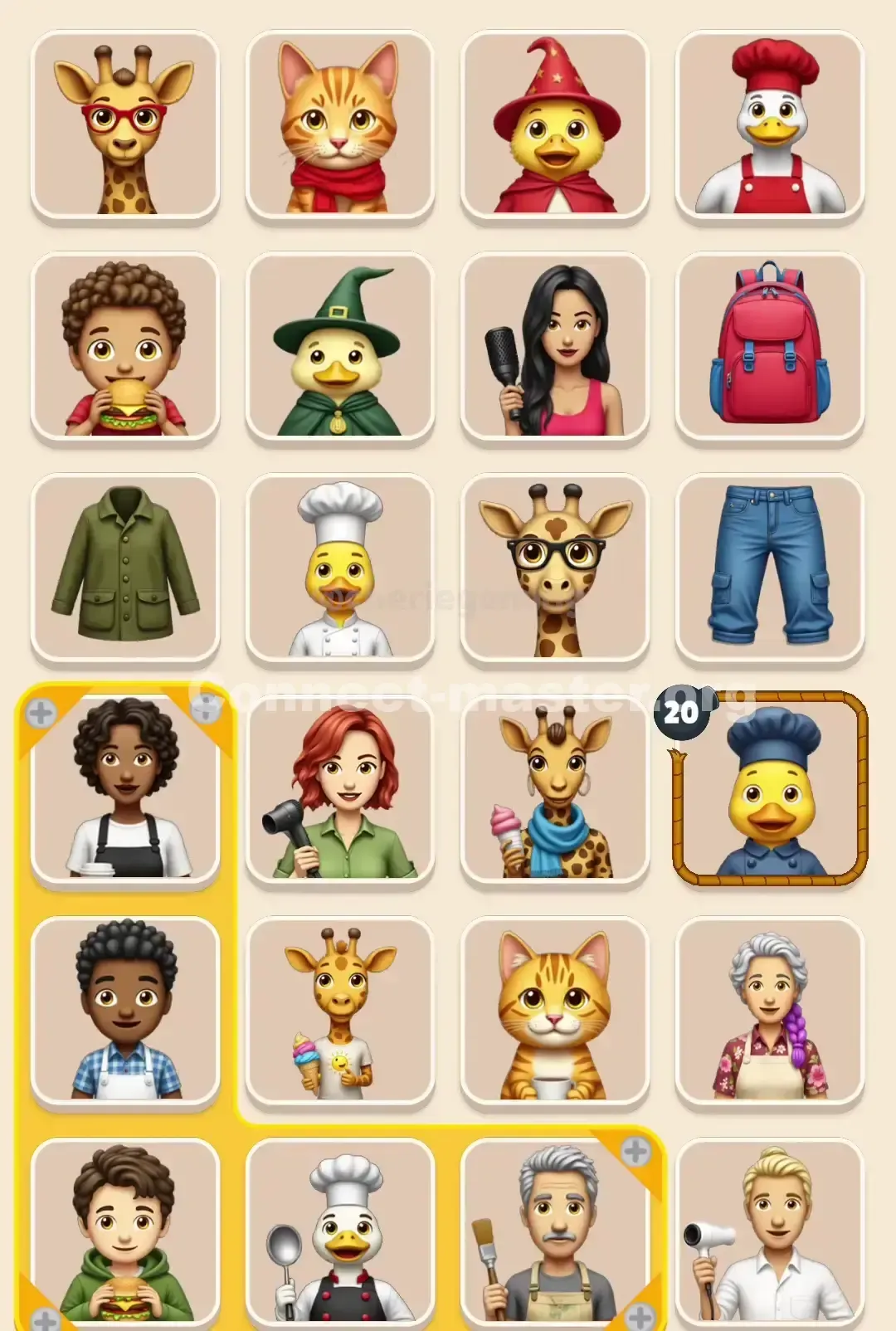The width and height of the screenshot is (896, 1331).
Task: Select the orange cat with red scarf tile
Action: 338,124
